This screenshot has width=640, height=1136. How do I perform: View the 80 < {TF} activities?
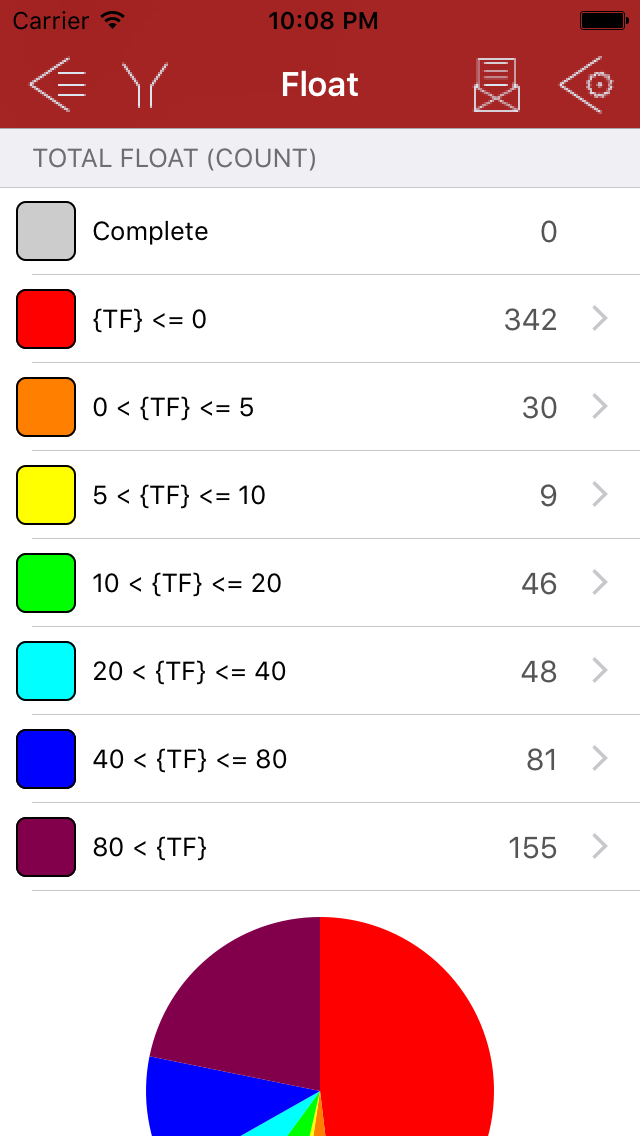coord(320,847)
